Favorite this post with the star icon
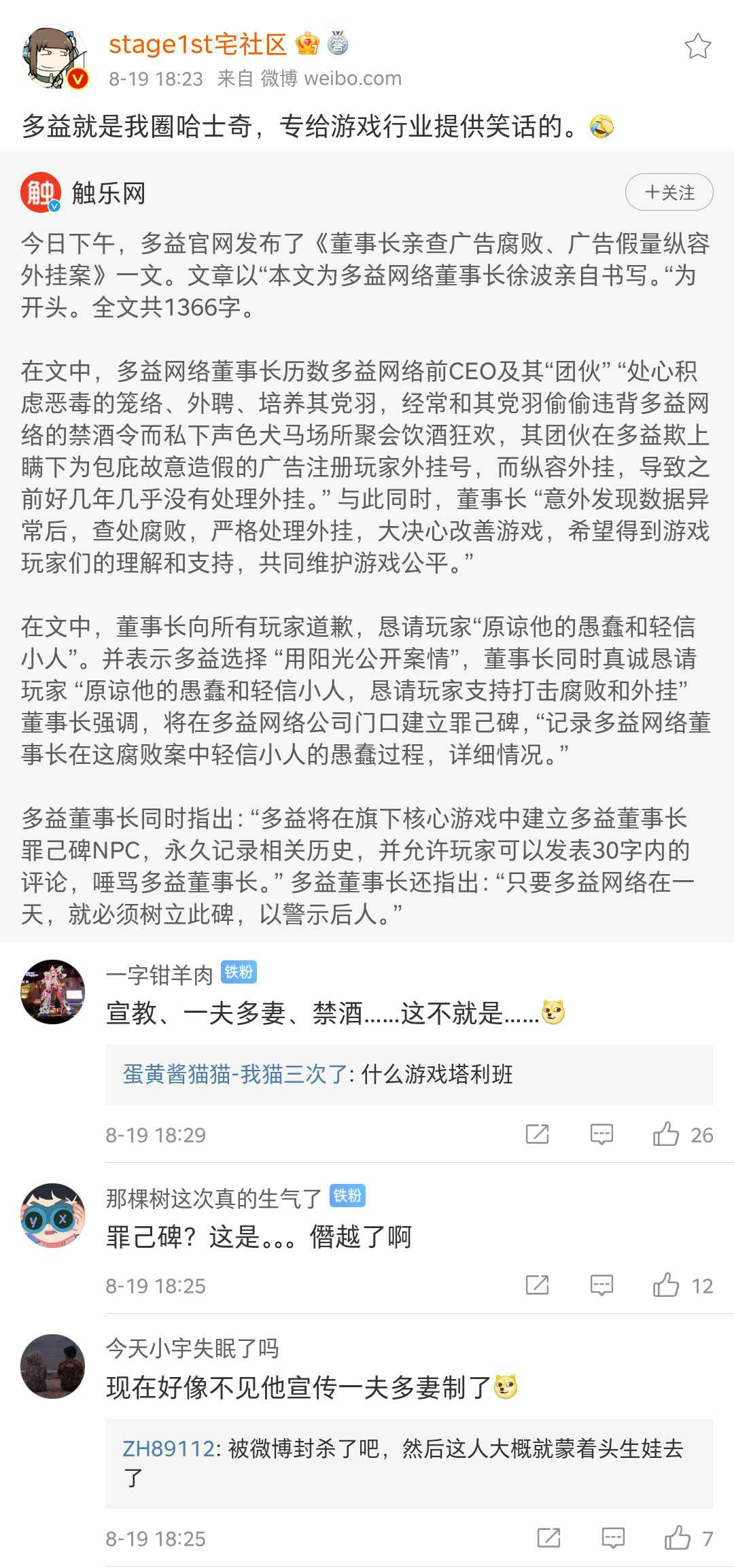734x1568 pixels. pos(697,46)
